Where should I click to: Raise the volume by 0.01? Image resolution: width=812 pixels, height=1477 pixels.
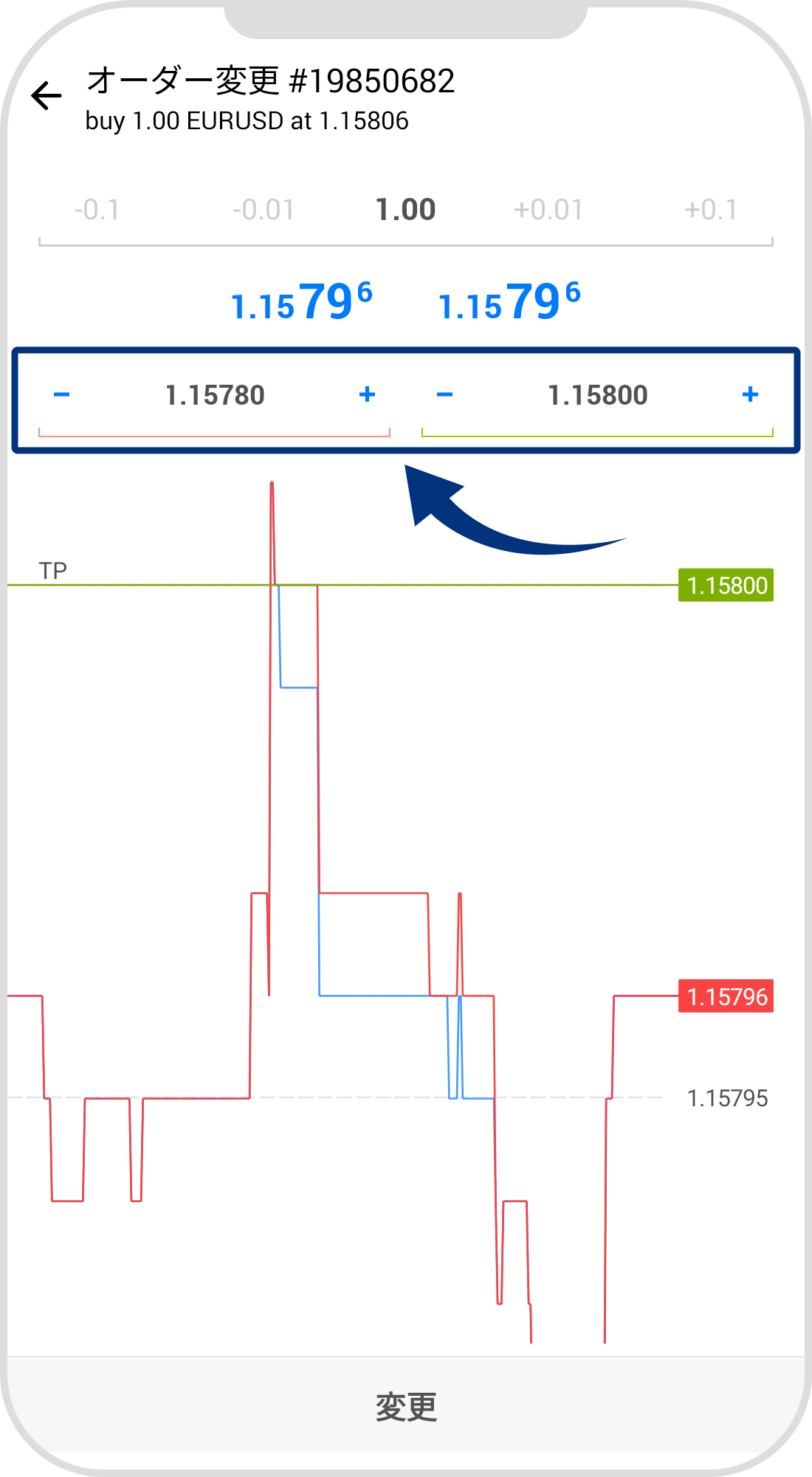click(548, 210)
